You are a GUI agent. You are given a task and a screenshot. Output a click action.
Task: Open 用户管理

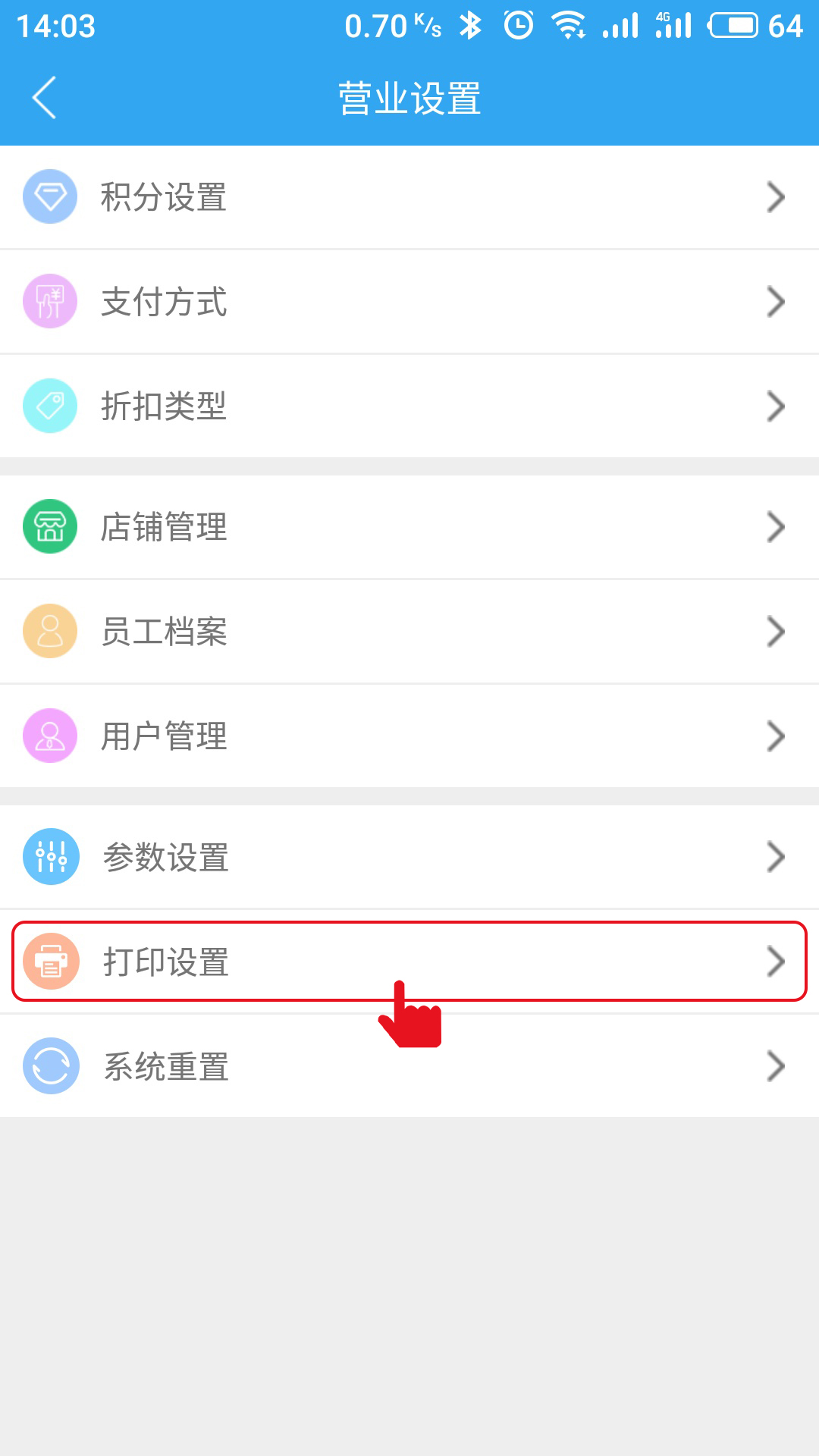pyautogui.click(x=409, y=736)
